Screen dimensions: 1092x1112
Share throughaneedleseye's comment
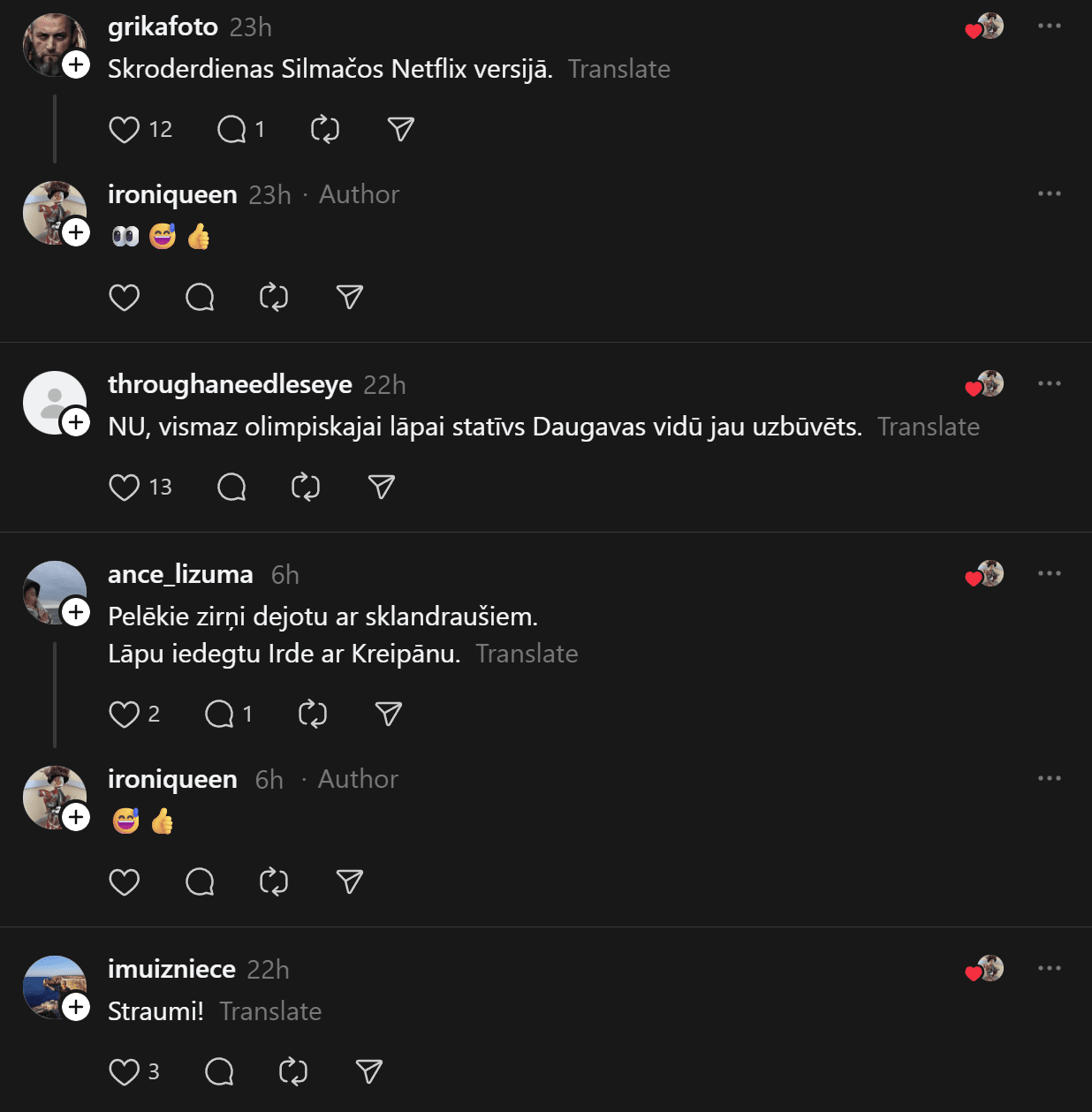click(x=381, y=488)
